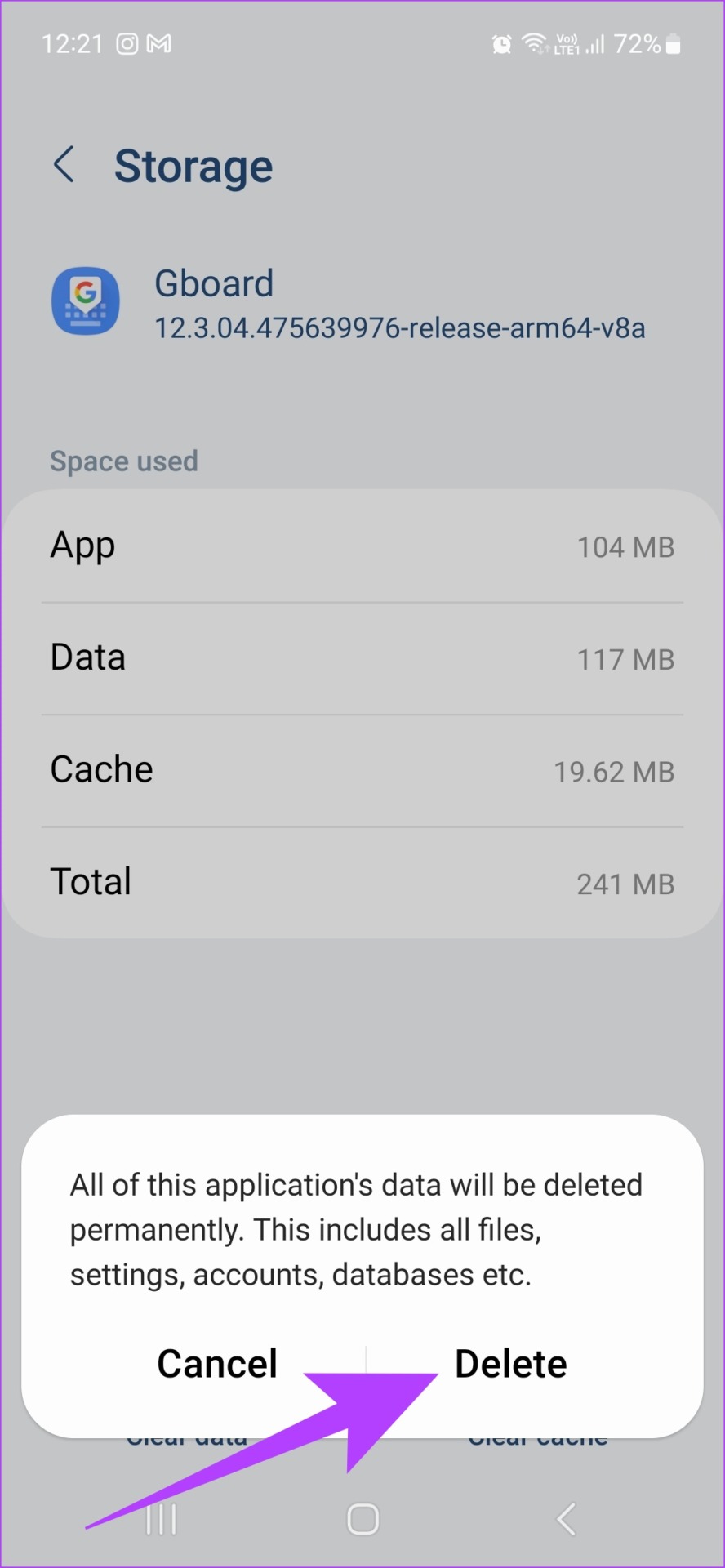The height and width of the screenshot is (1568, 725).
Task: Go back from the Storage screen
Action: click(64, 165)
